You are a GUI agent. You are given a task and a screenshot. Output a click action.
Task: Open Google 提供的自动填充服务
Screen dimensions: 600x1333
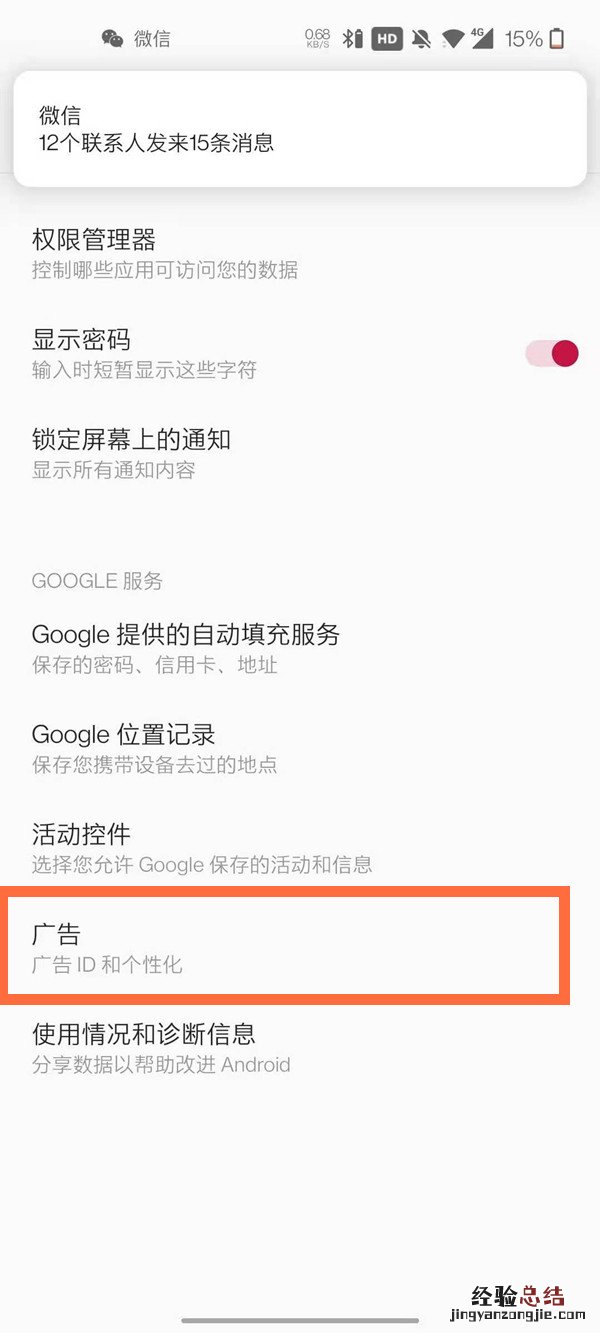point(186,648)
